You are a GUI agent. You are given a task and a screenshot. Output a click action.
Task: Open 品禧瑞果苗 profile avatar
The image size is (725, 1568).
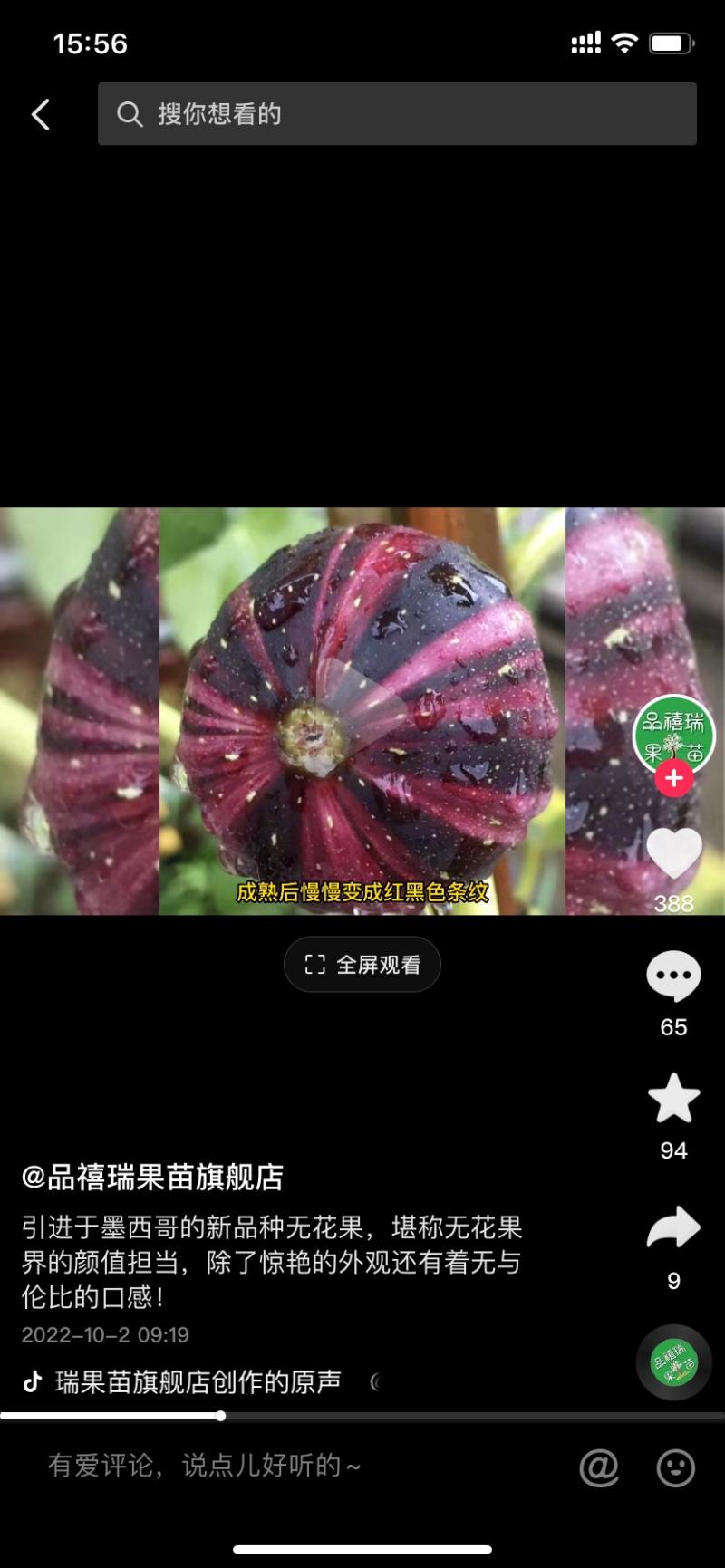(673, 735)
